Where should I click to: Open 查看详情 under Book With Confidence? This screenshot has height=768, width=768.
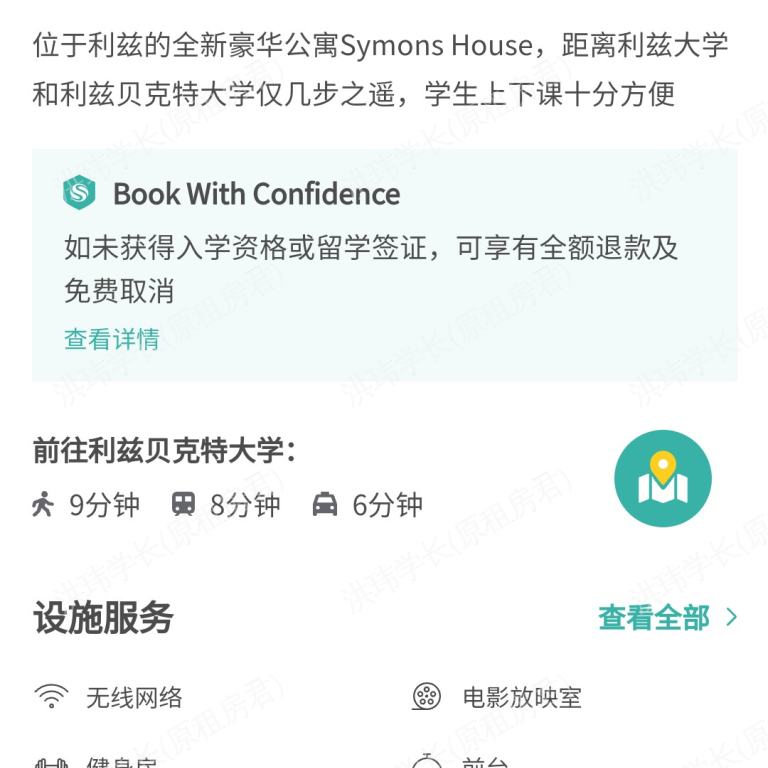pos(111,339)
